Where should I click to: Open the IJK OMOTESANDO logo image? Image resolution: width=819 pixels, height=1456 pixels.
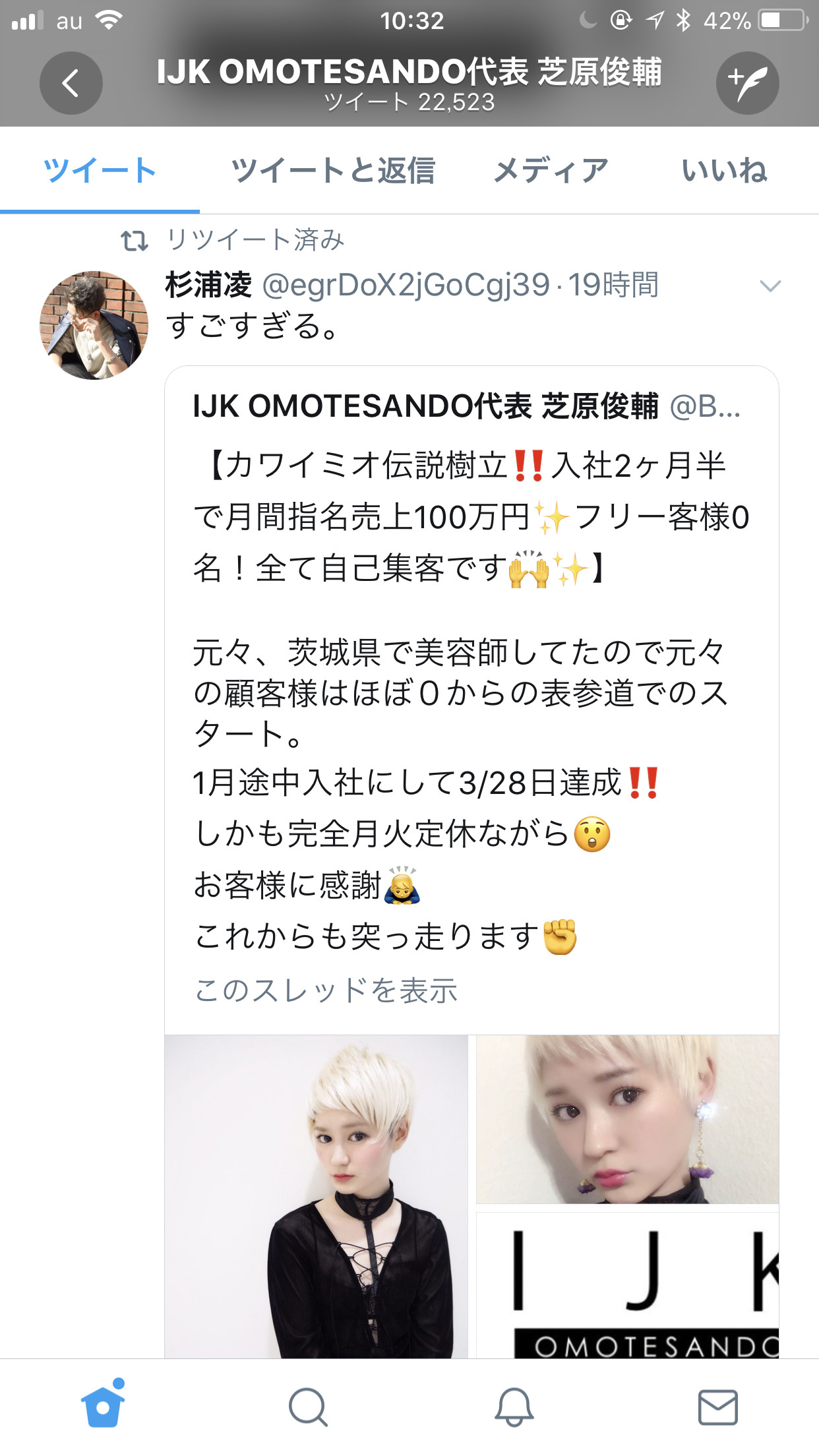[x=627, y=1285]
